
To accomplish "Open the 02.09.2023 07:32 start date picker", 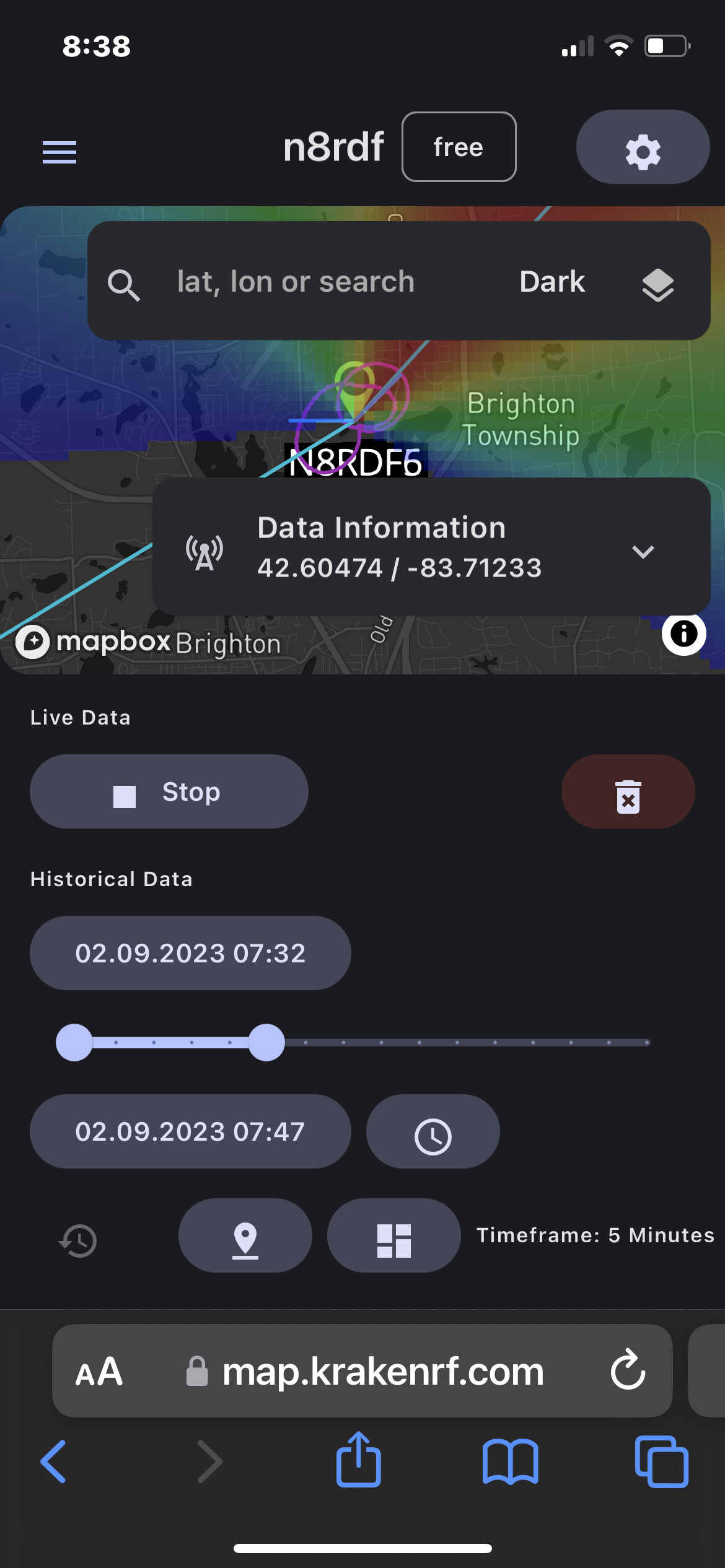I will point(190,952).
